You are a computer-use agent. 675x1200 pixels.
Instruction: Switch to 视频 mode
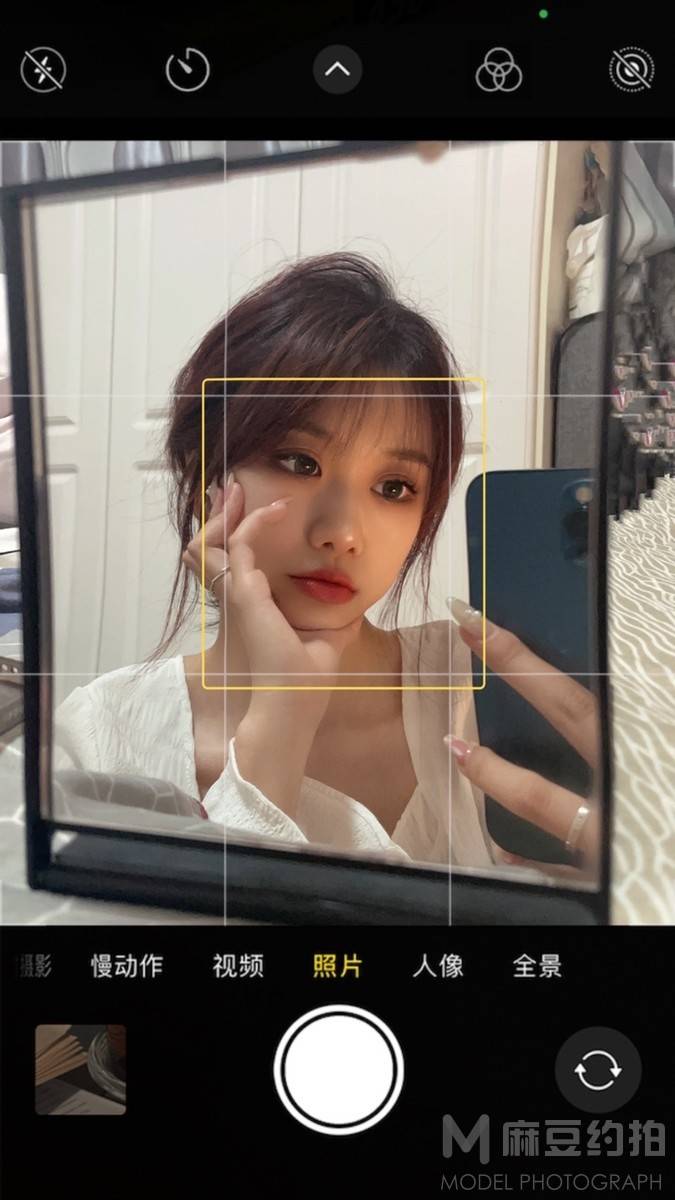[x=238, y=966]
